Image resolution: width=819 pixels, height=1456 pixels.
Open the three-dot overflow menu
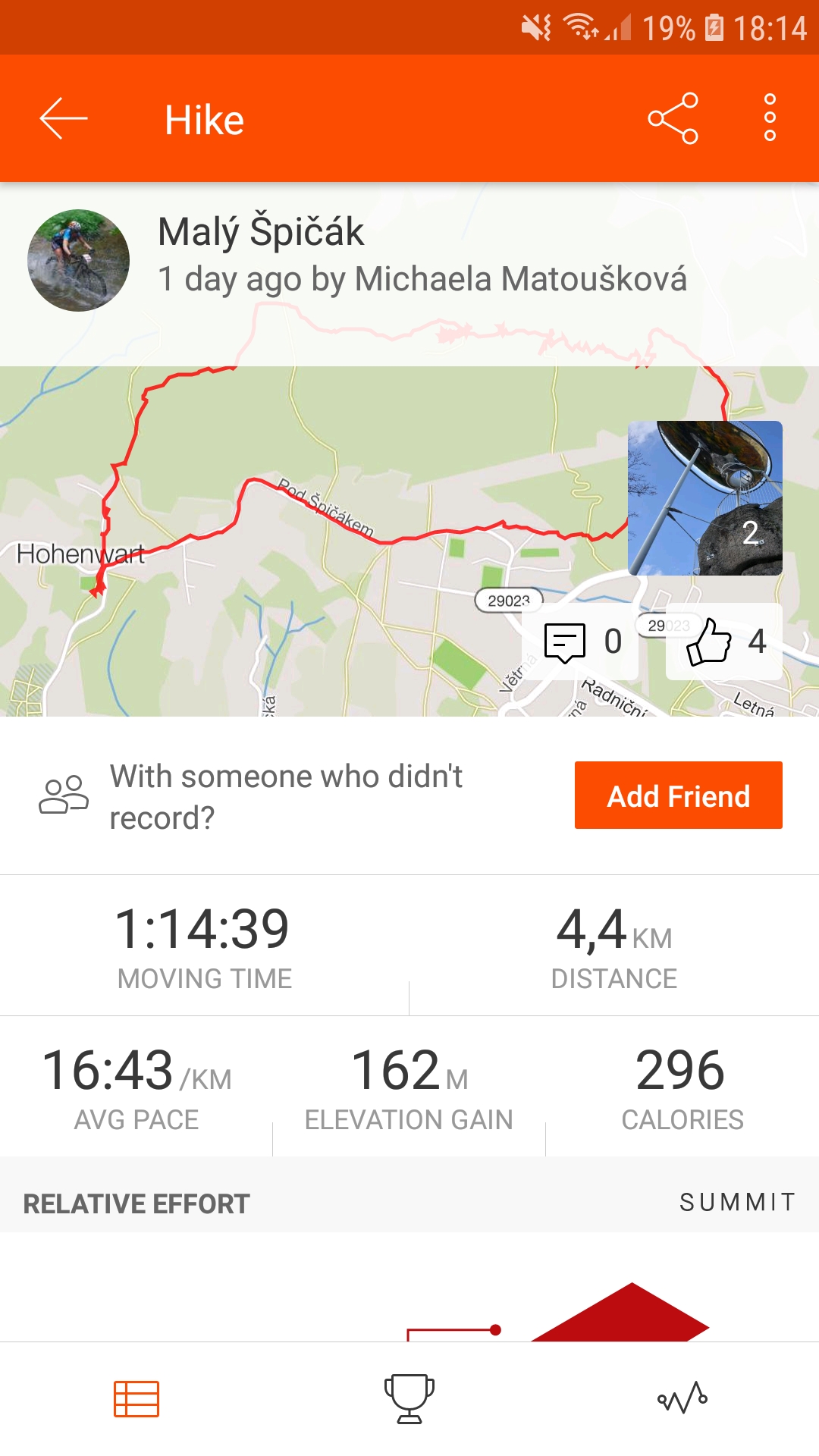(770, 118)
